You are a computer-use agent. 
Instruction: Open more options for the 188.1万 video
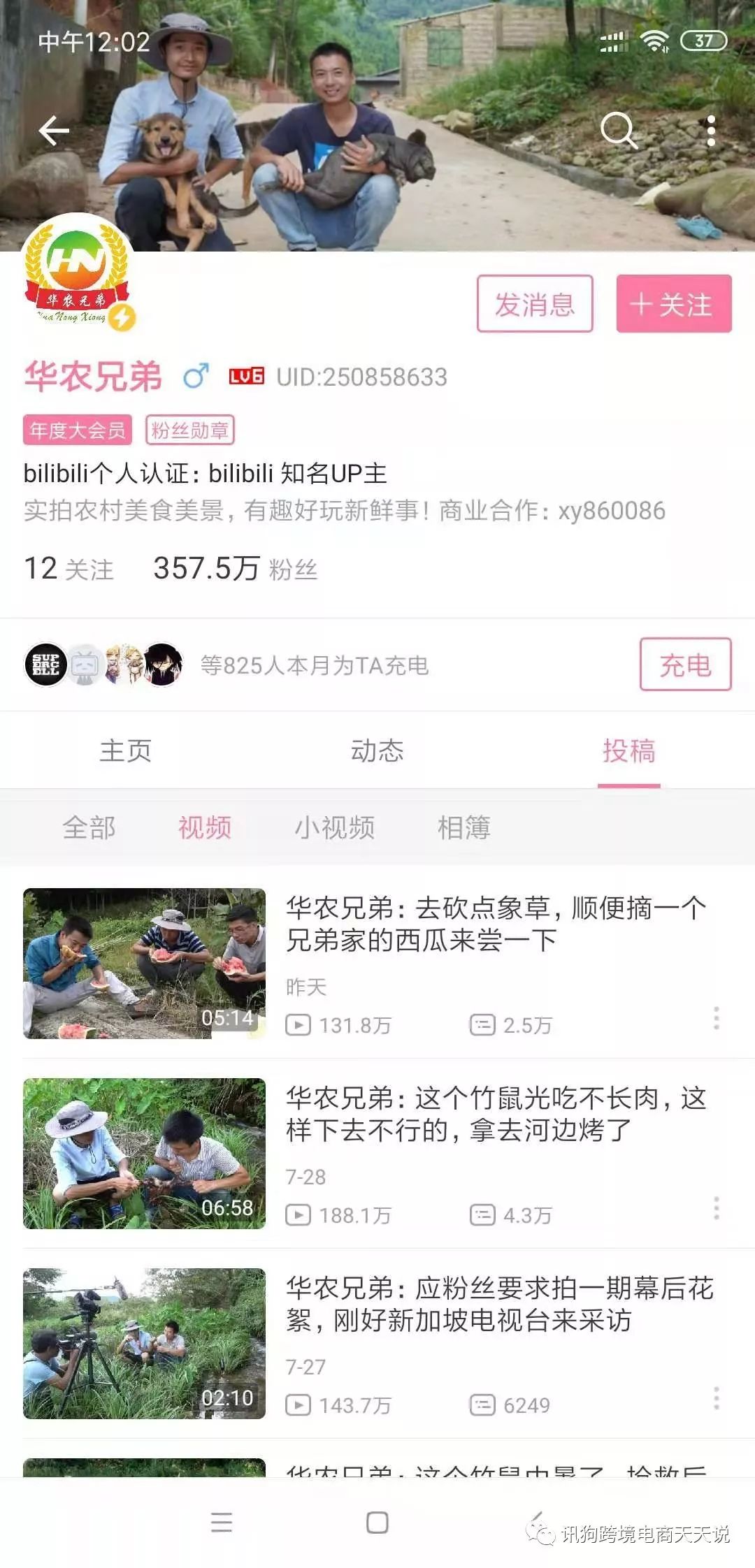(x=716, y=1208)
